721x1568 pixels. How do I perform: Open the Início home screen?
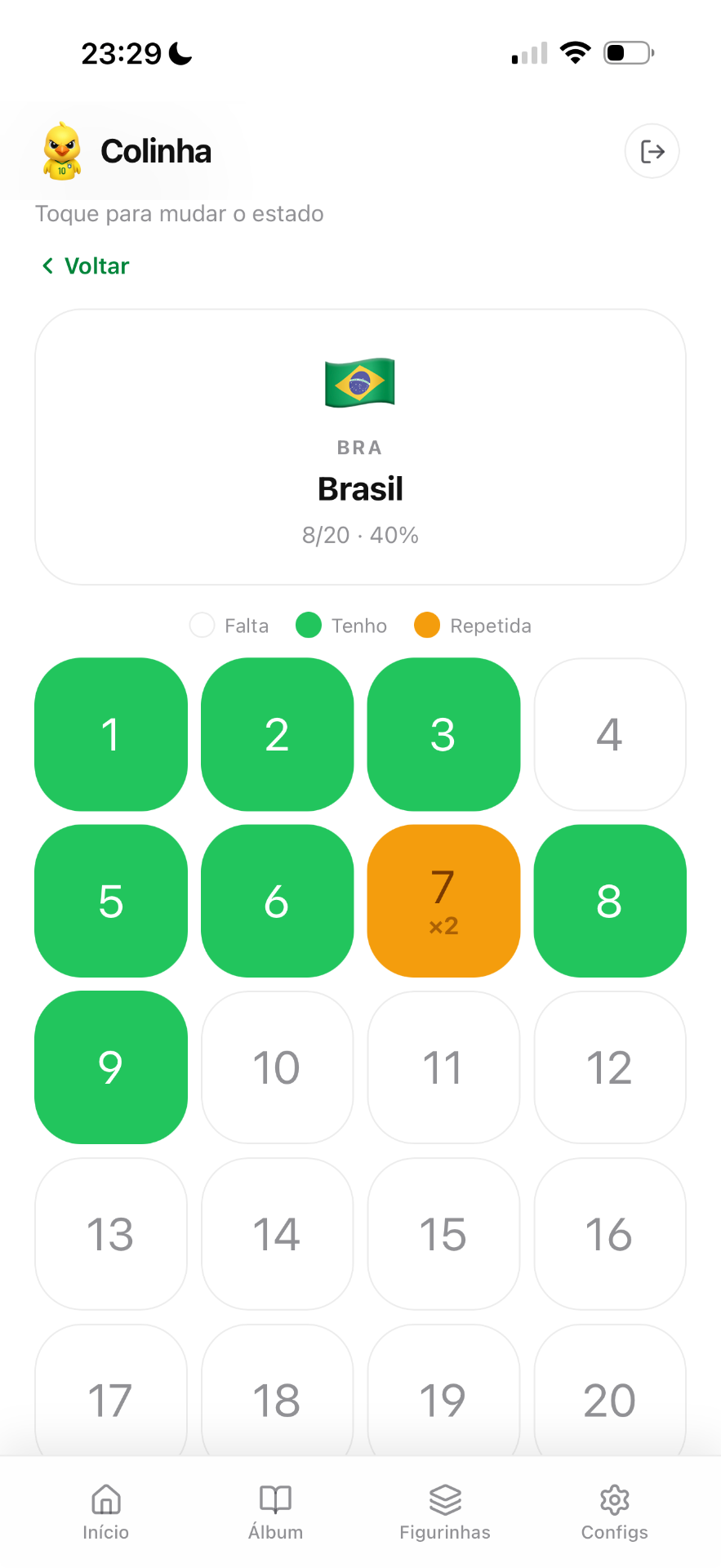pyautogui.click(x=105, y=1512)
